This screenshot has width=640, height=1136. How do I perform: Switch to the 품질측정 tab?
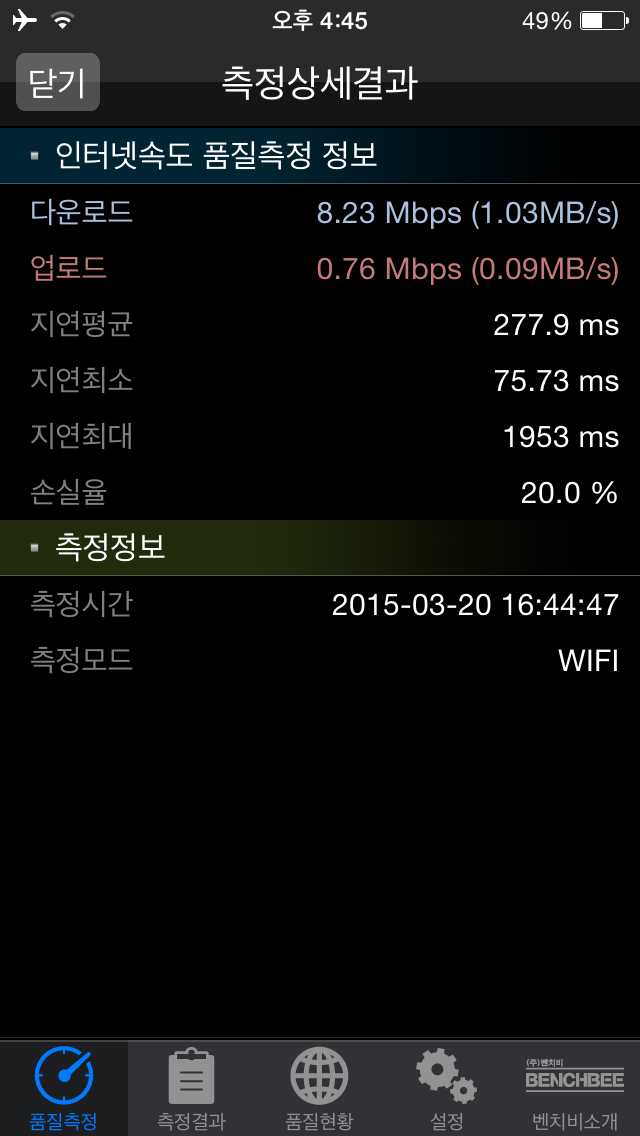[64, 1088]
